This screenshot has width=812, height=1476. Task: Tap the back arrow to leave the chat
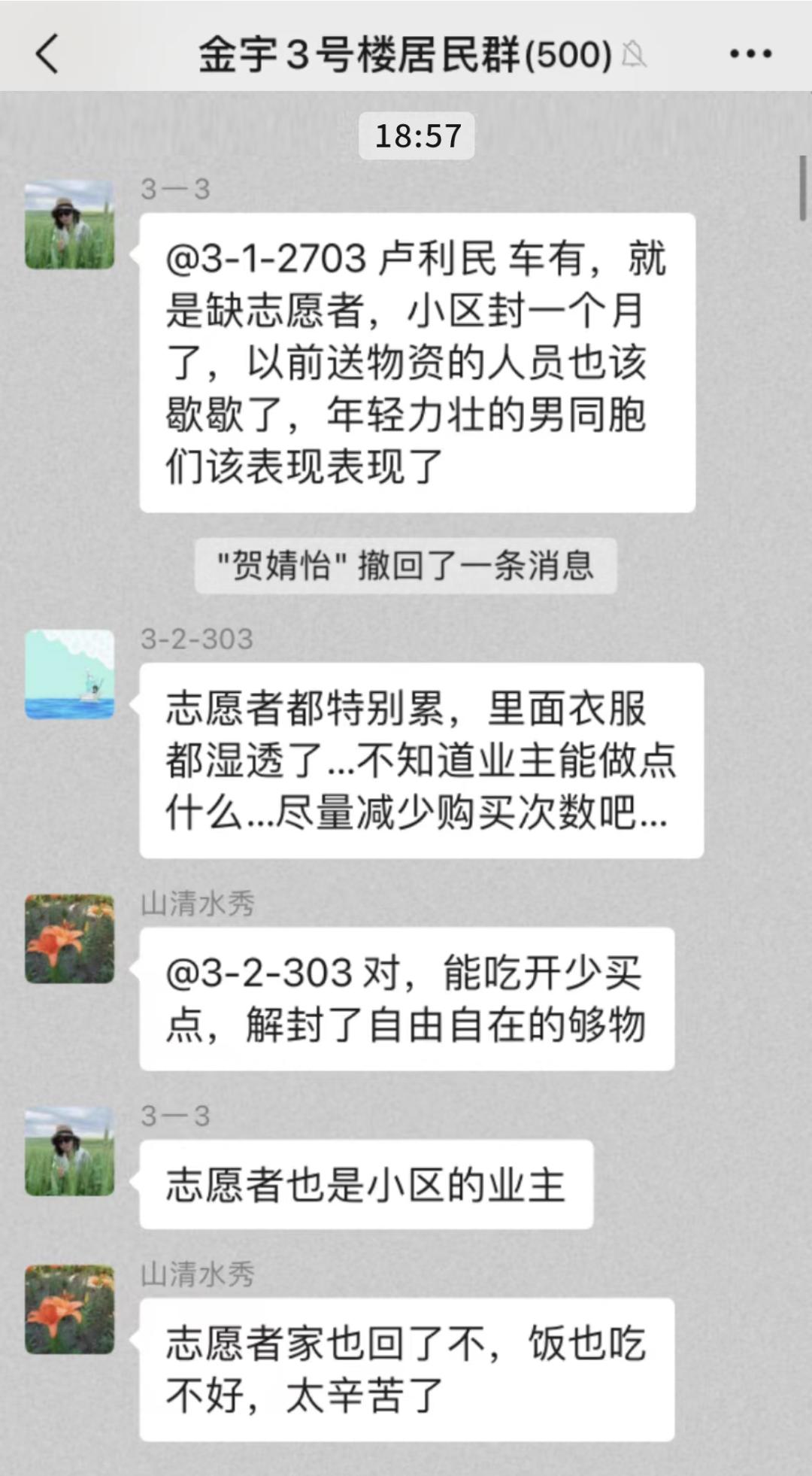coord(47,54)
